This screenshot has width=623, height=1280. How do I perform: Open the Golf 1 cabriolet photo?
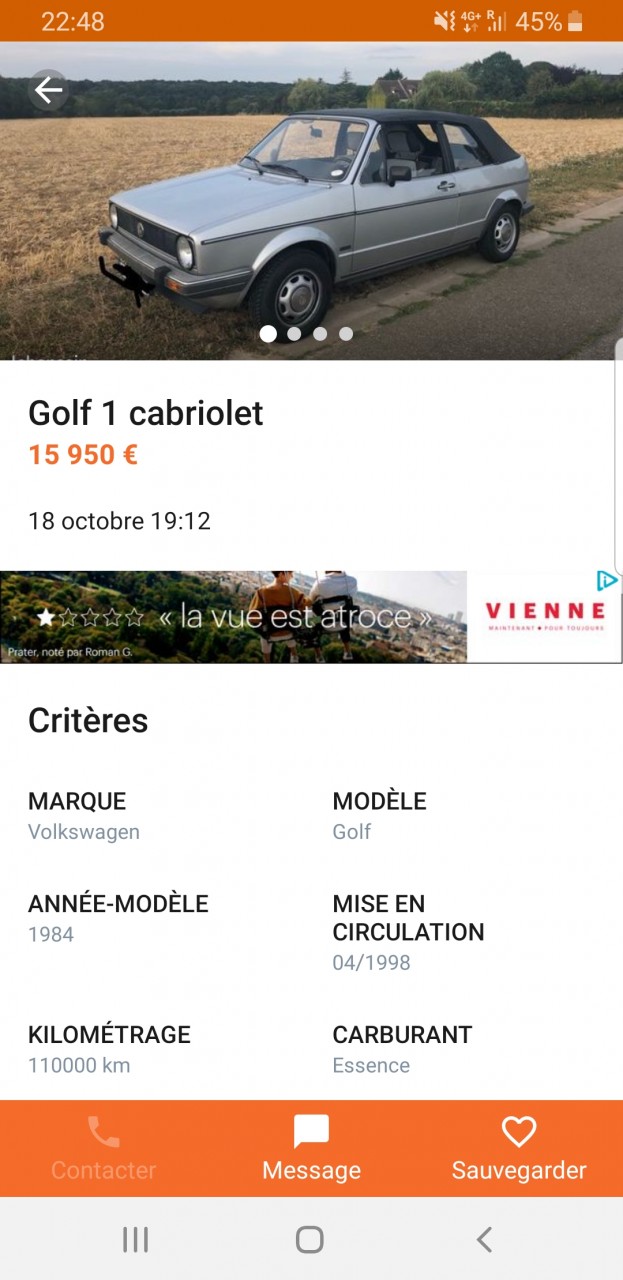pos(311,210)
